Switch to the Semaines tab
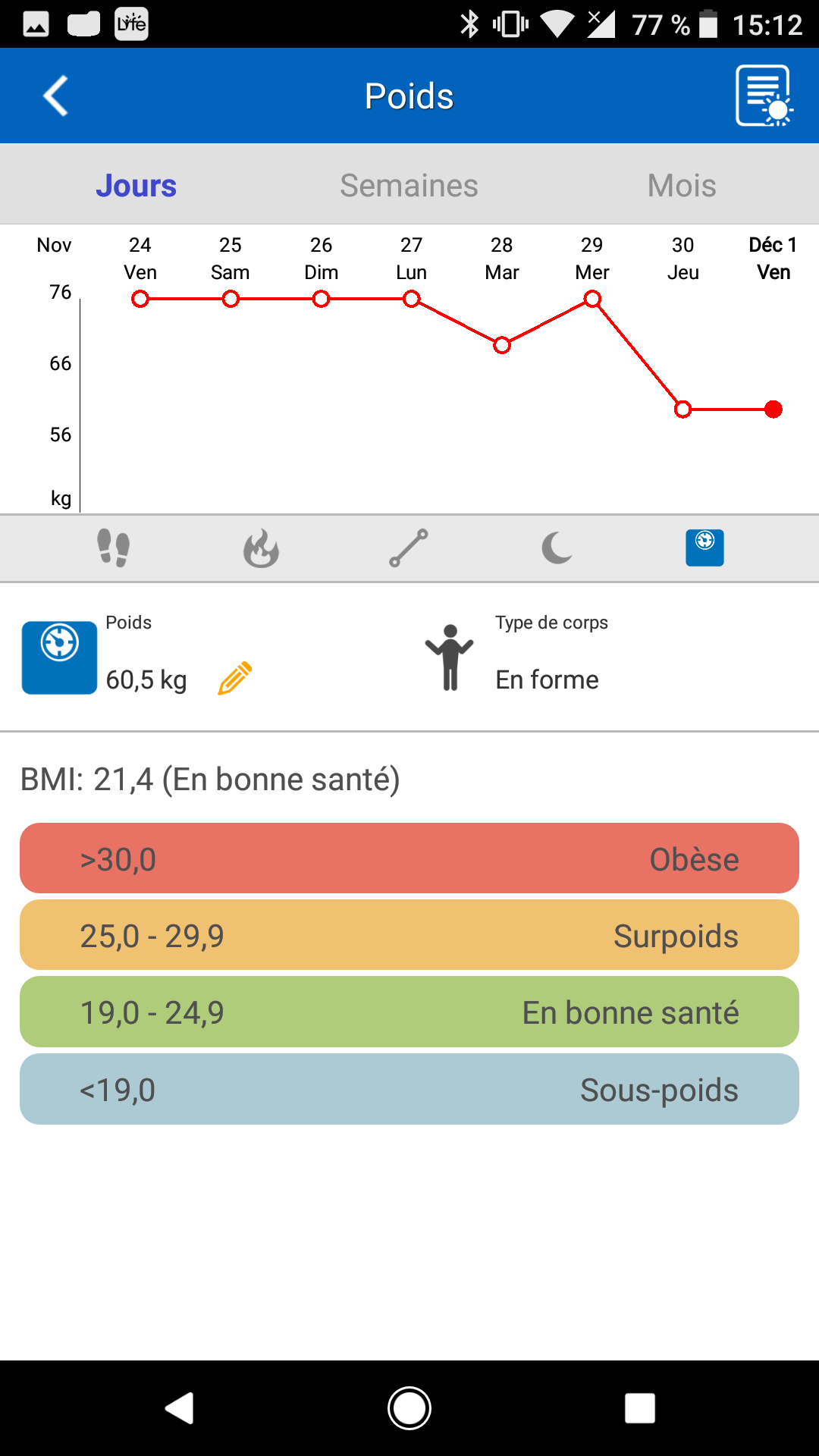Viewport: 819px width, 1456px height. pos(409,185)
